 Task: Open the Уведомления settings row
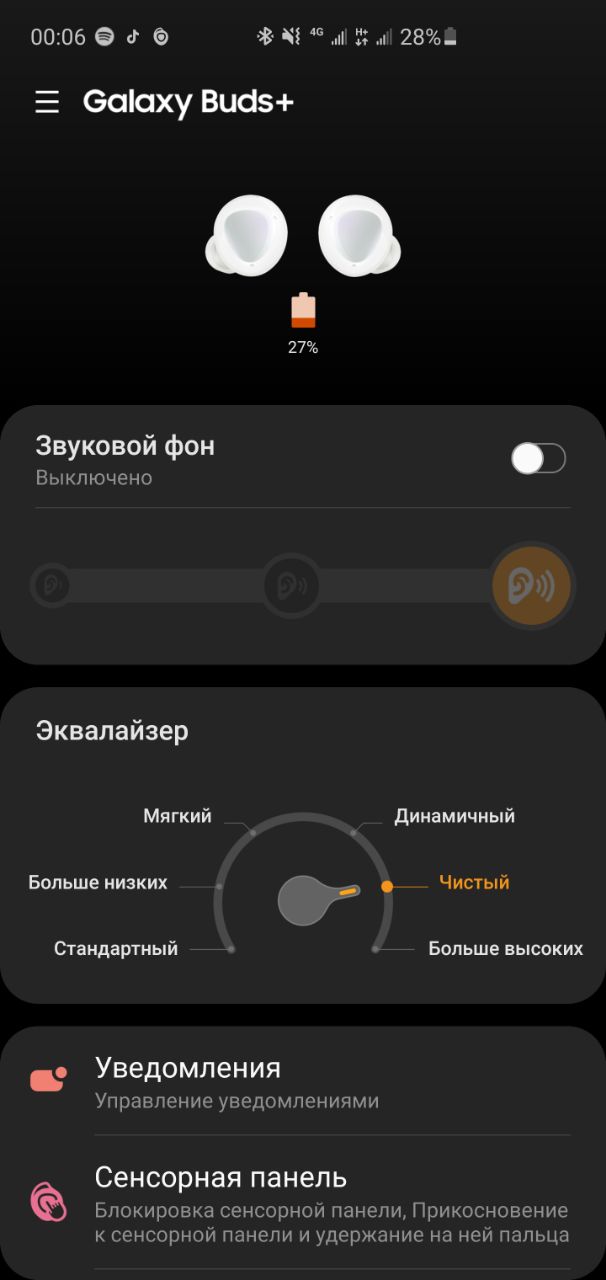[x=300, y=1082]
